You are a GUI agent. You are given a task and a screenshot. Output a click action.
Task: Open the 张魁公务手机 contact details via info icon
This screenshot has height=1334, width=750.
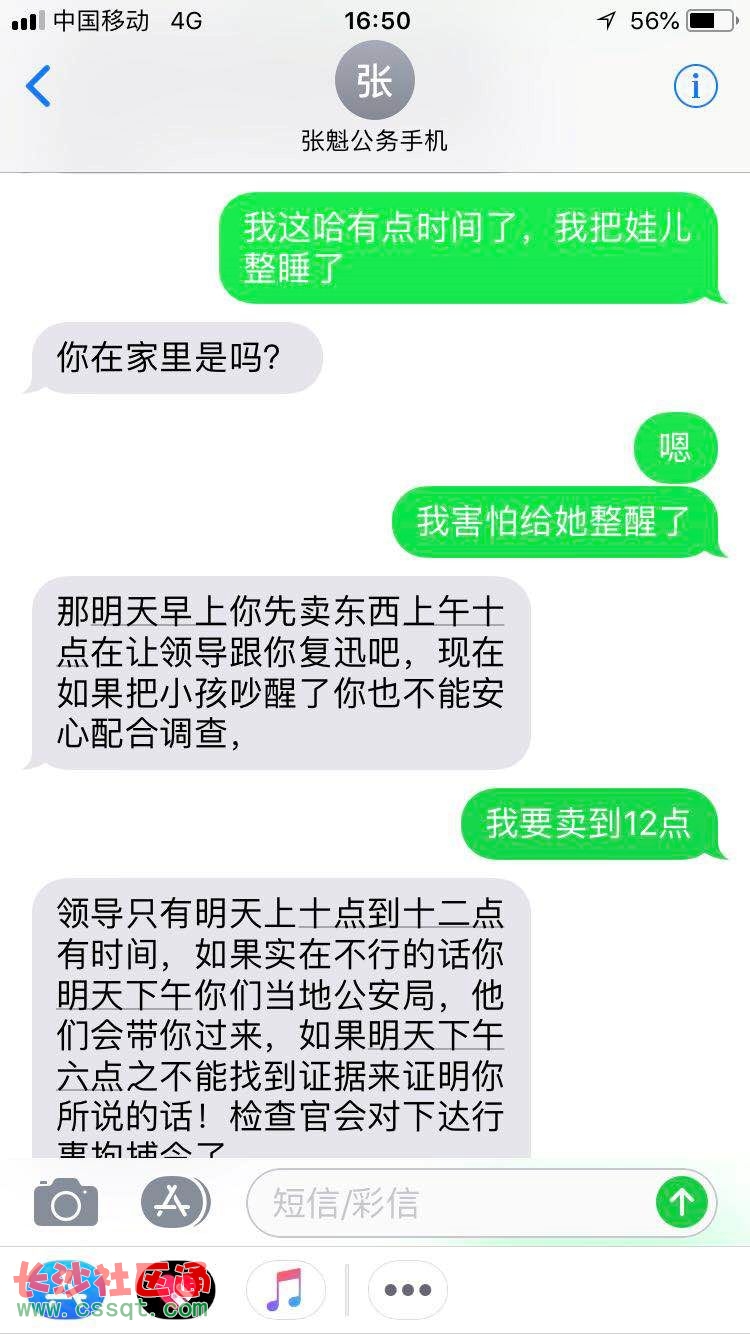[x=695, y=86]
